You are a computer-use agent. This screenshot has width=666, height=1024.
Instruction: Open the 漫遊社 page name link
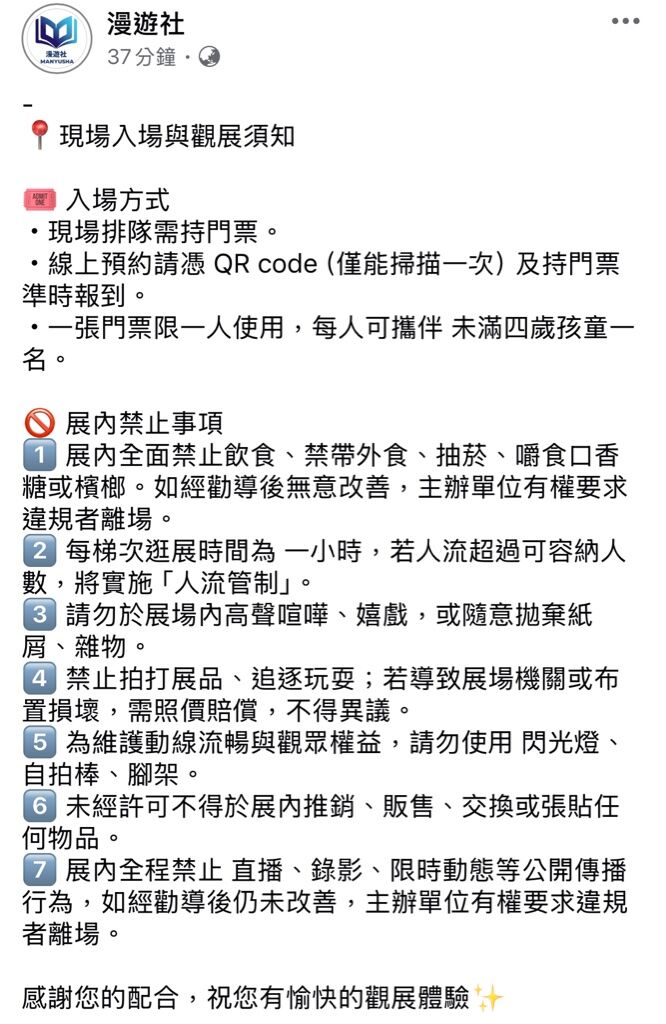tap(145, 24)
